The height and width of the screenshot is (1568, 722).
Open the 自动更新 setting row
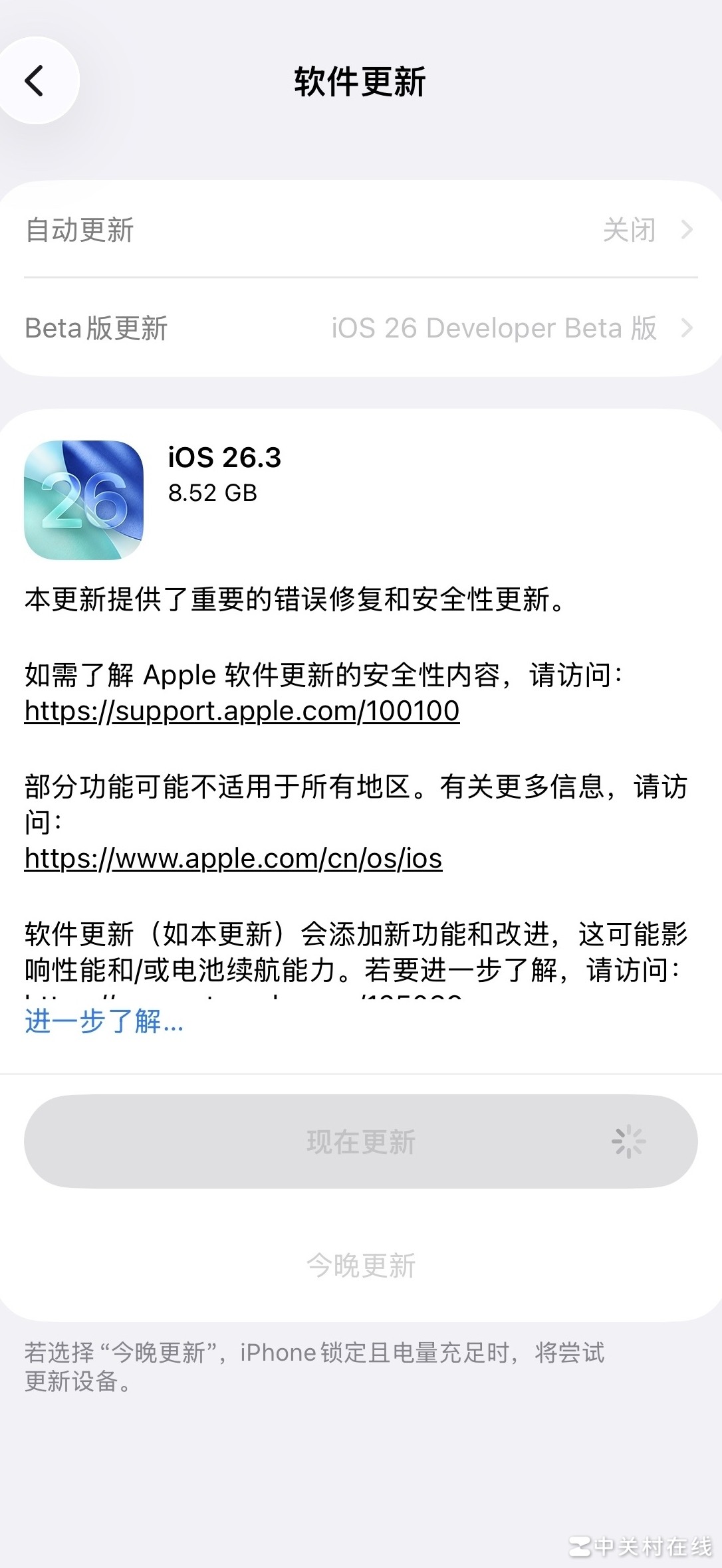point(360,230)
